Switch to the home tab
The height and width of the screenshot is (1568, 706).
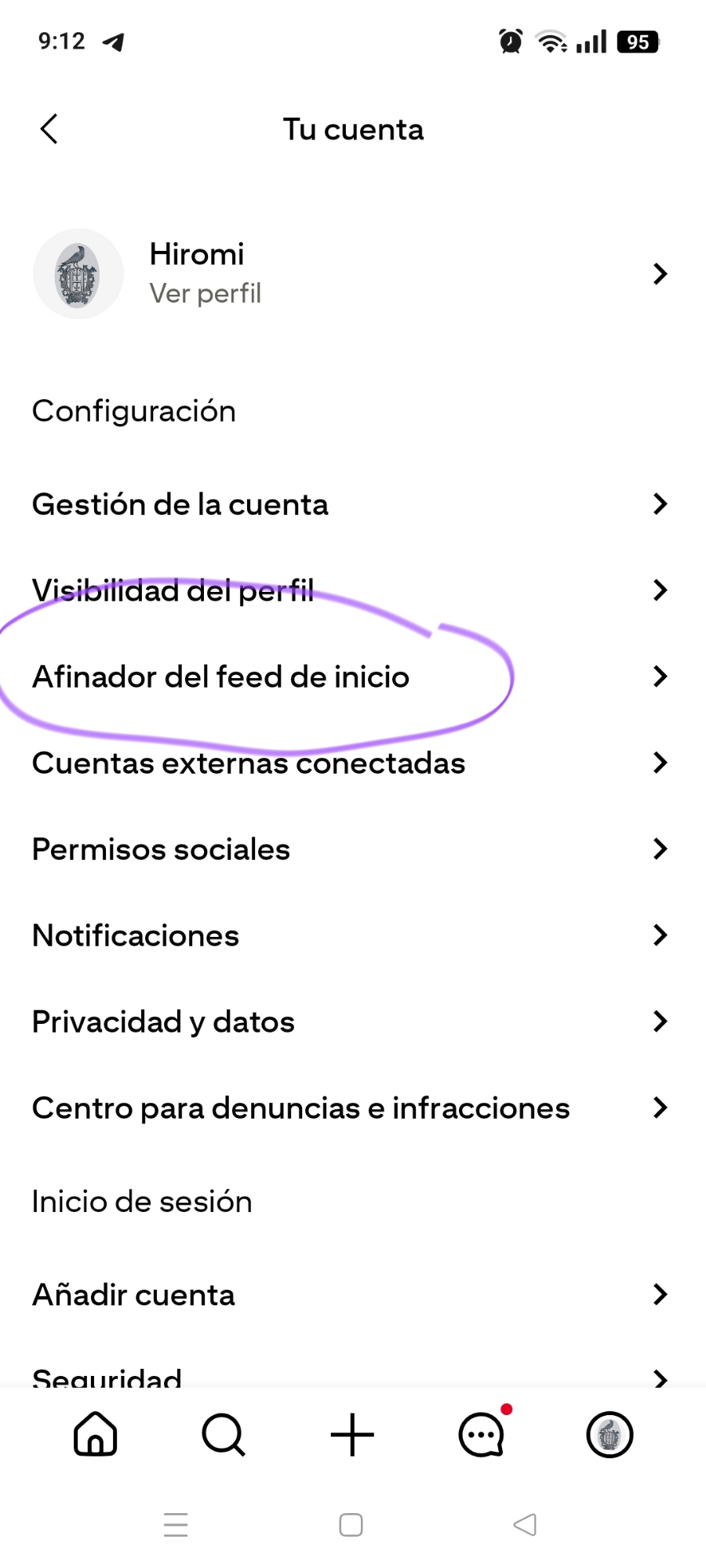point(95,1435)
